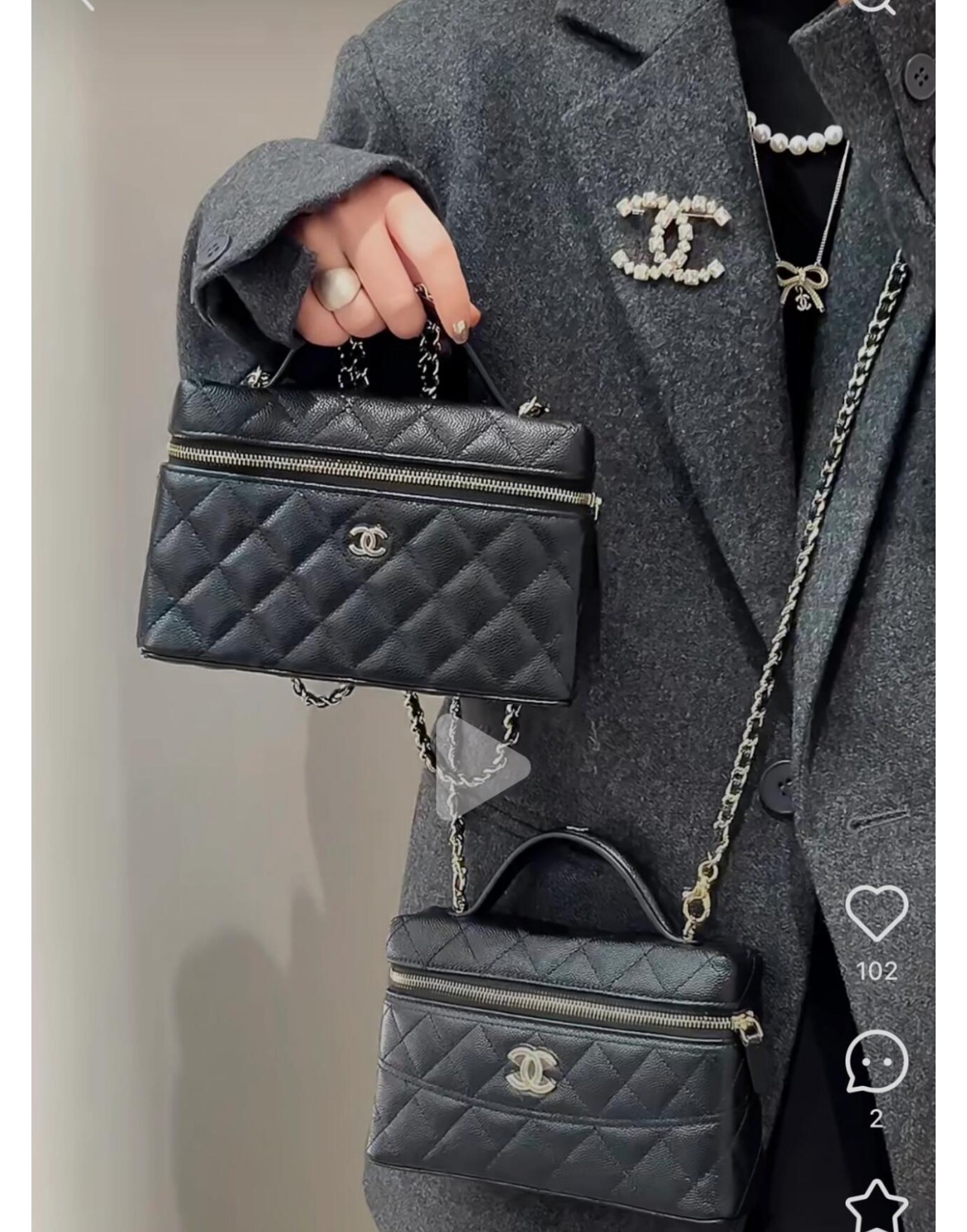Play the video

coord(482,768)
